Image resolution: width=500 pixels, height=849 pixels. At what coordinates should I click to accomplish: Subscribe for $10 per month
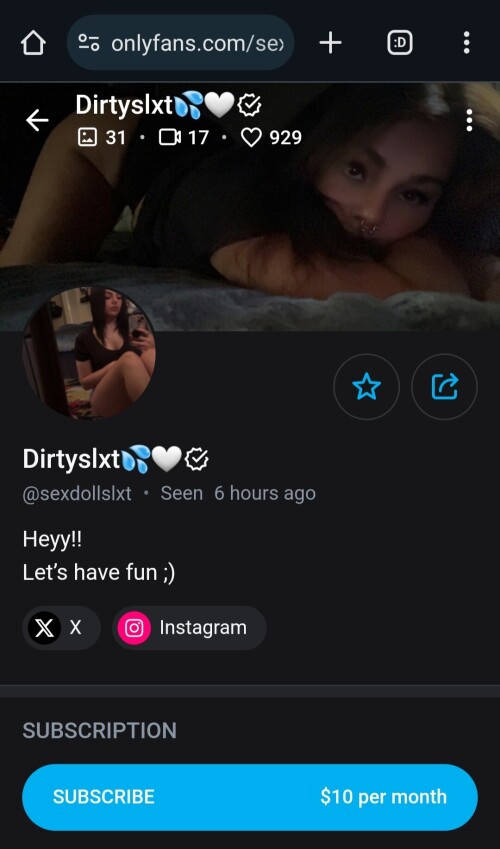click(250, 797)
